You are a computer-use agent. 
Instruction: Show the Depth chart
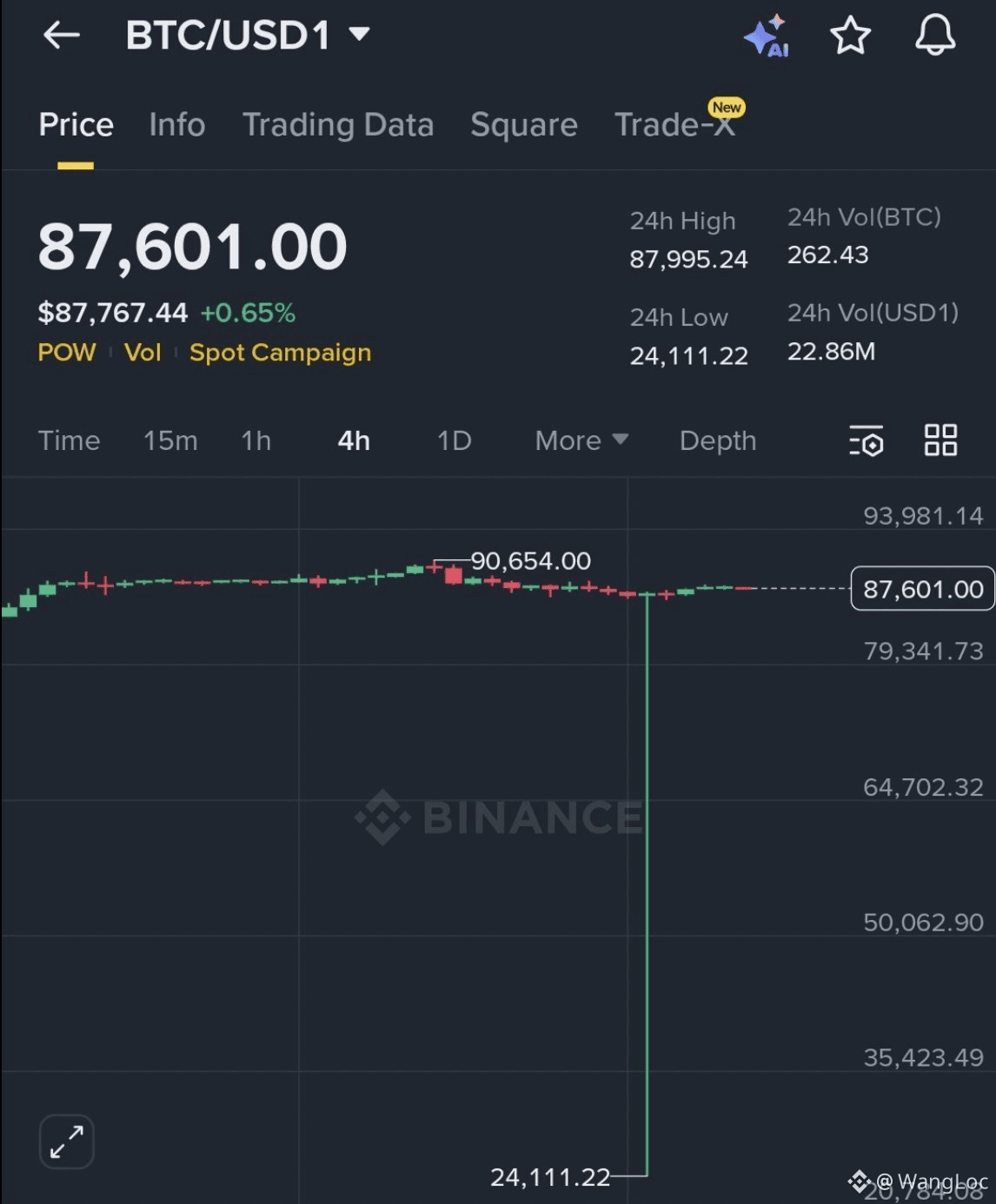point(718,440)
